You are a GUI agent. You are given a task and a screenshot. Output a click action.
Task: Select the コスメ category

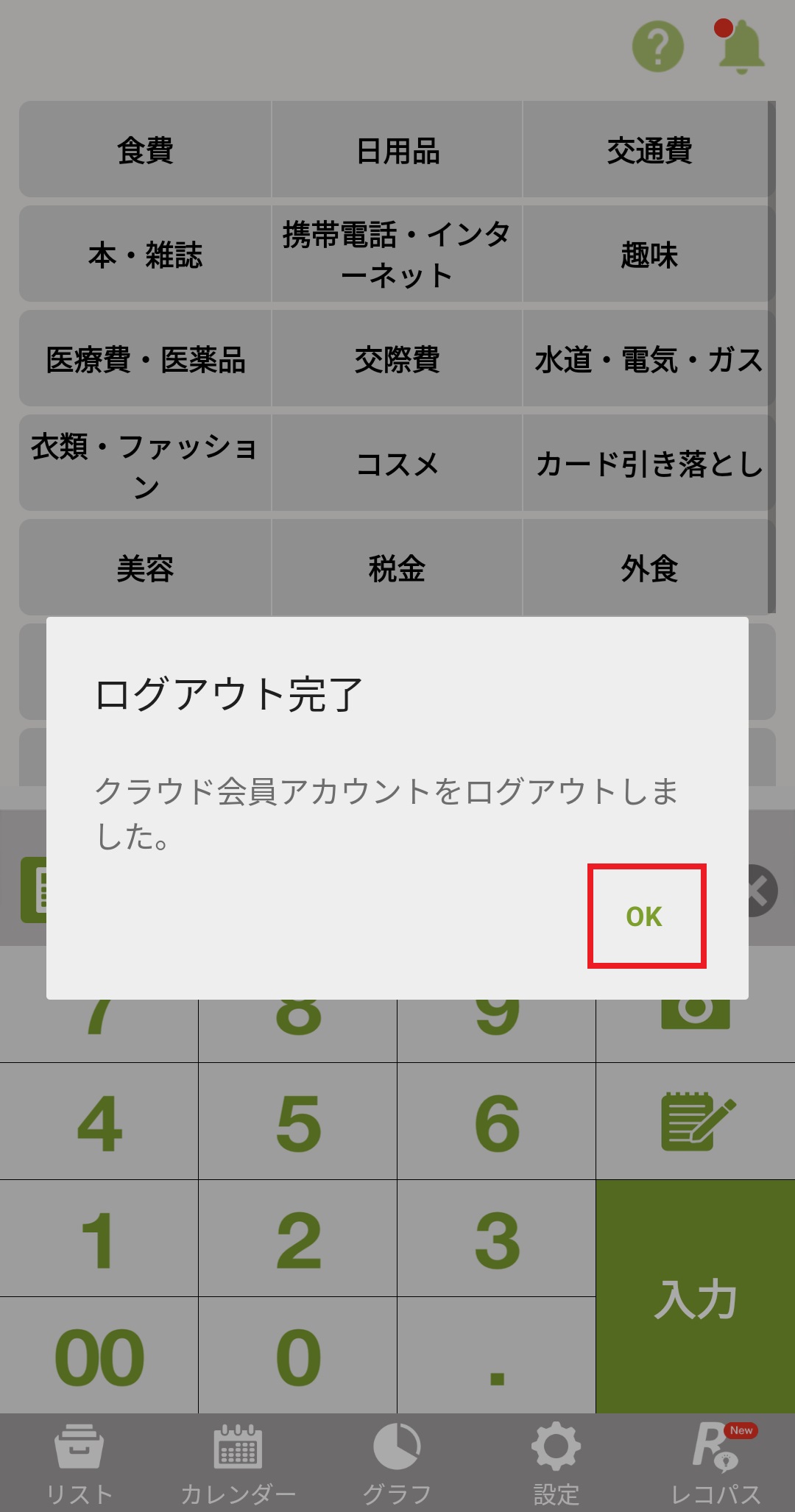pos(397,464)
